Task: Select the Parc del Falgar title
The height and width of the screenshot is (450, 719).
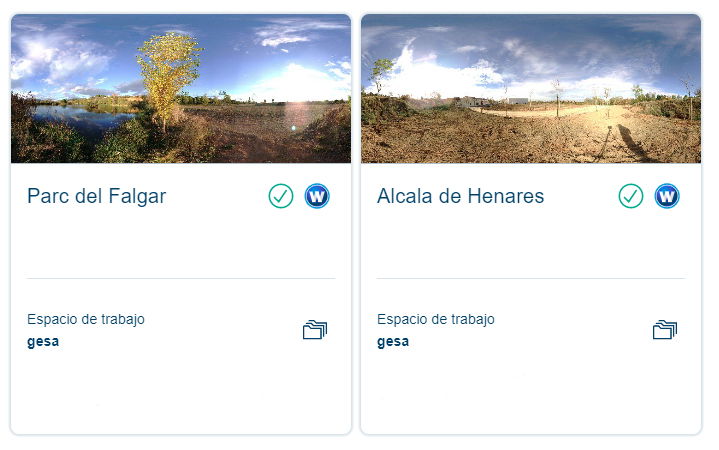Action: (x=97, y=196)
